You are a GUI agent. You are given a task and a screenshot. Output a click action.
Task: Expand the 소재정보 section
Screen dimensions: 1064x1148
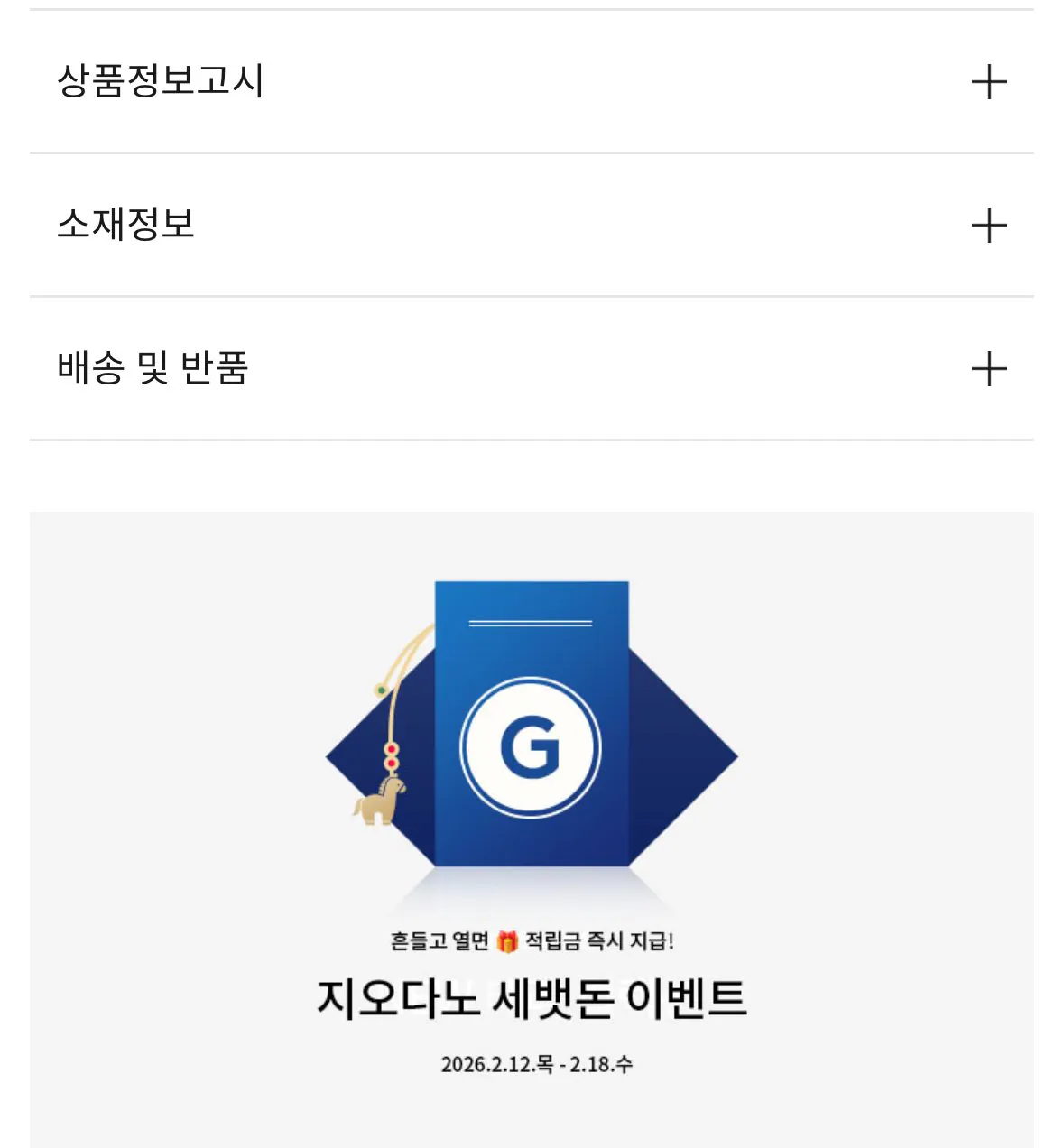pyautogui.click(x=988, y=226)
